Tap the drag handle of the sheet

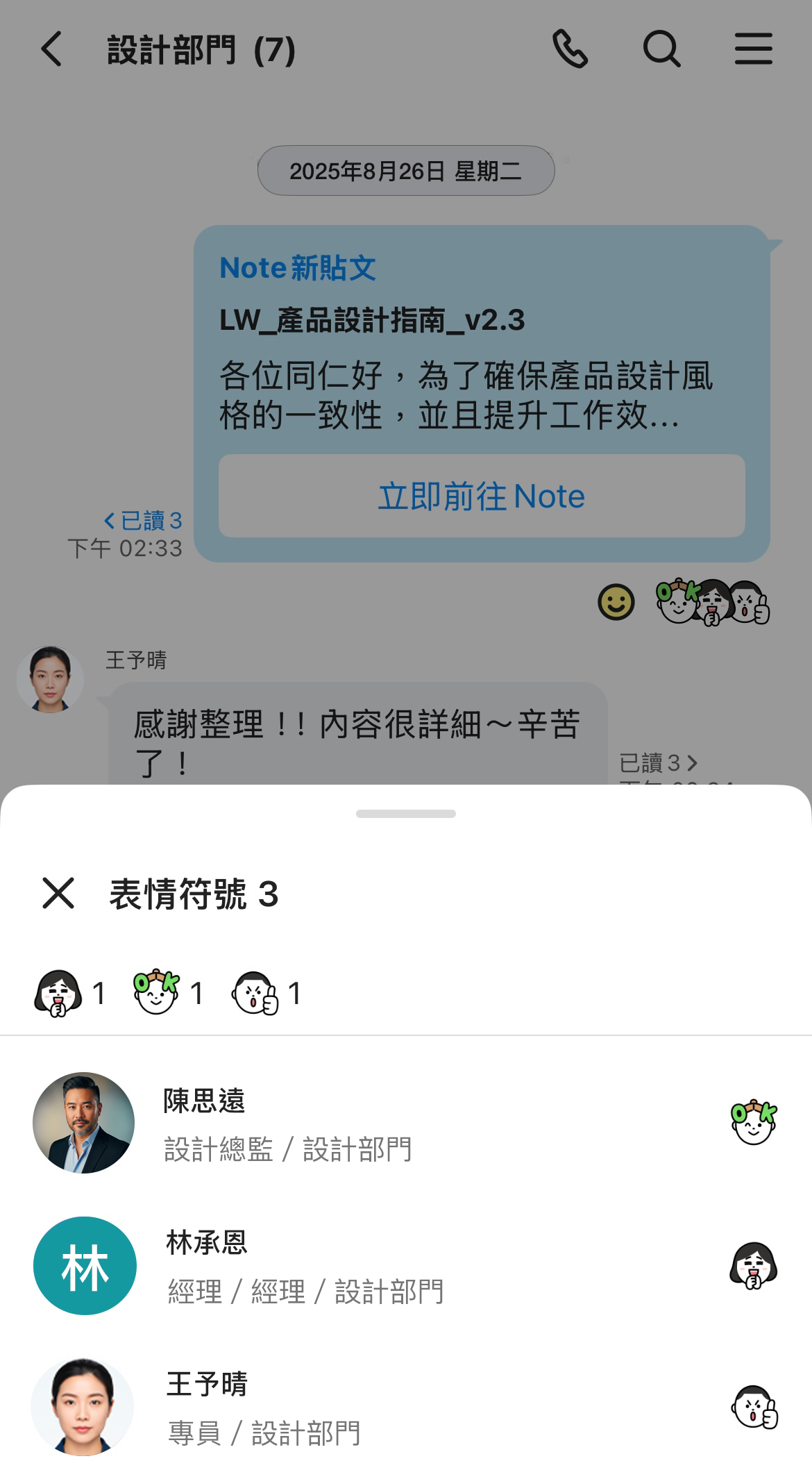pos(406,814)
